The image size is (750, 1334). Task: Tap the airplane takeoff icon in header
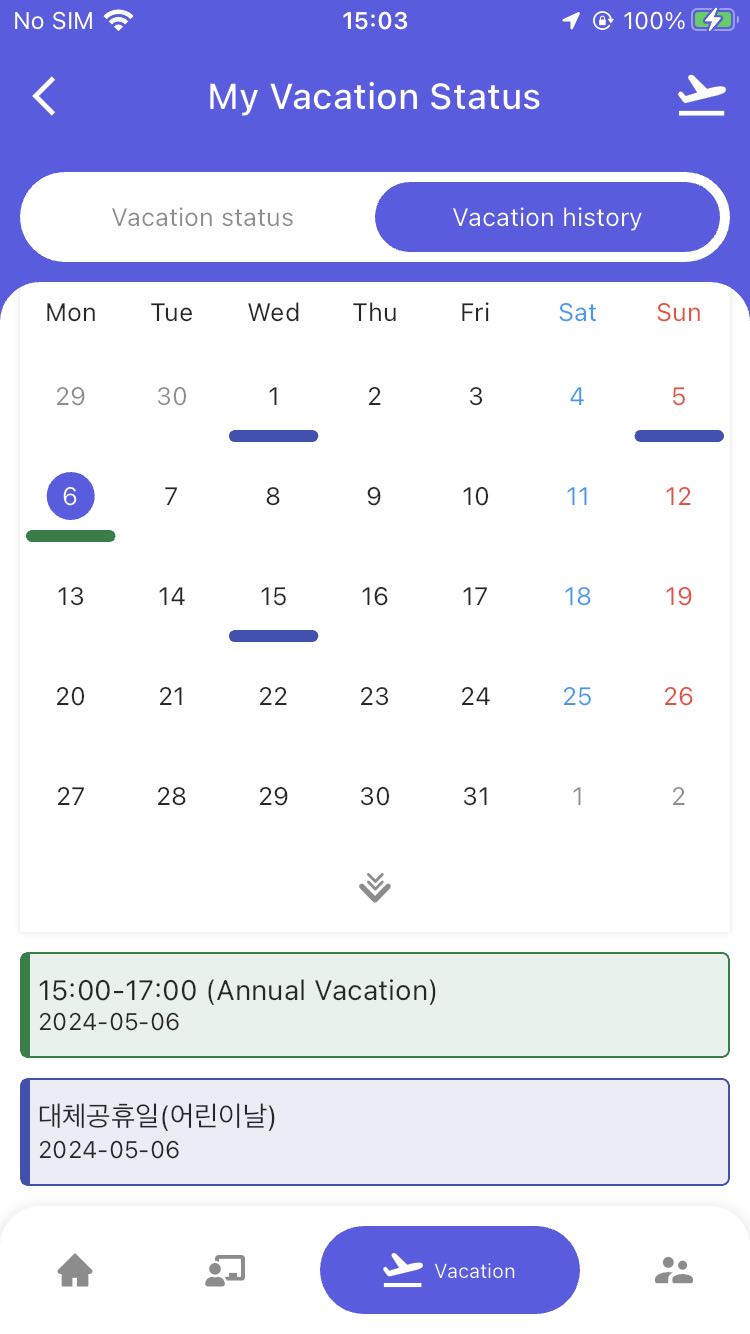coord(701,97)
